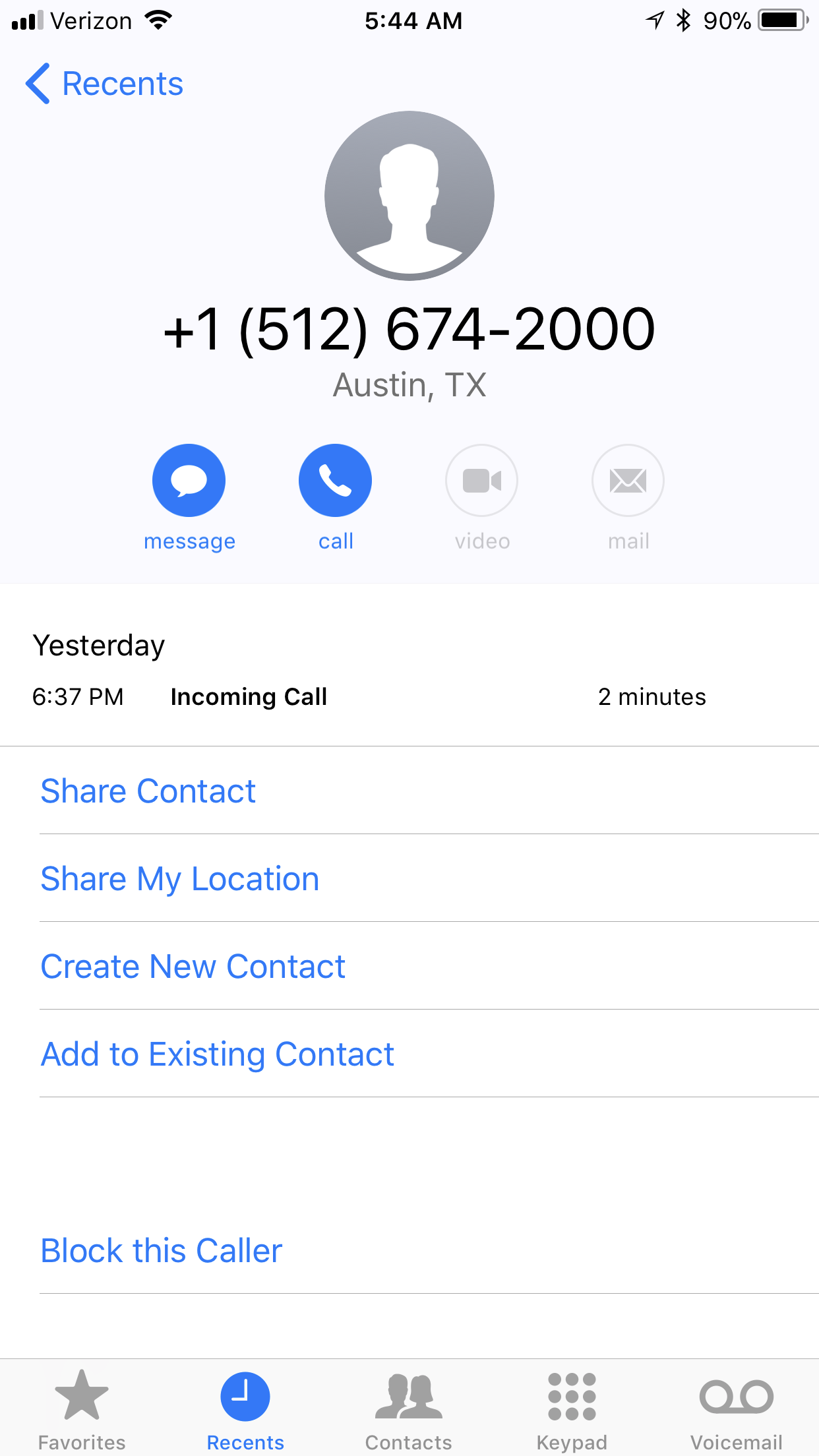Go back to Recents list
Screen dimensions: 819x1456
click(x=104, y=84)
